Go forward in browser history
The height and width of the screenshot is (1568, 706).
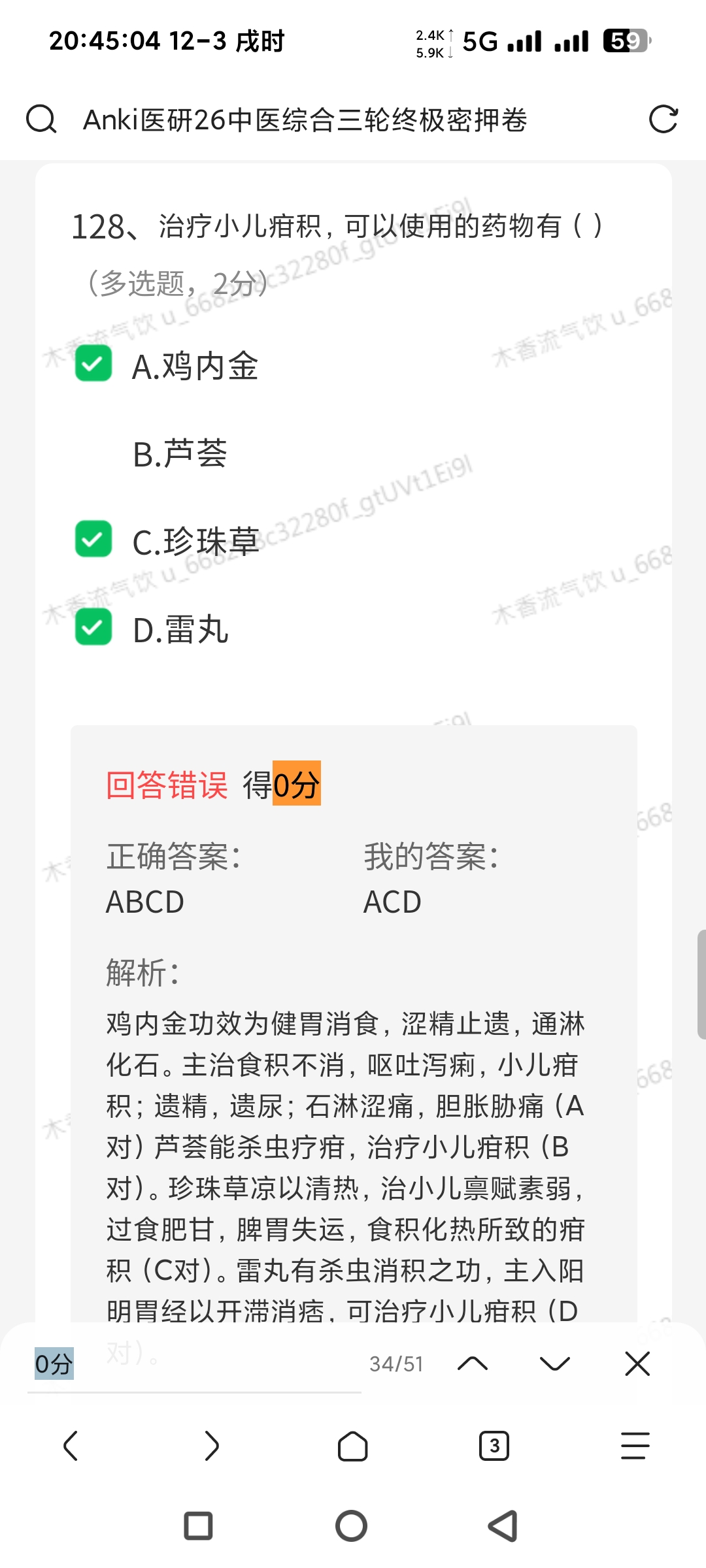pyautogui.click(x=212, y=1446)
